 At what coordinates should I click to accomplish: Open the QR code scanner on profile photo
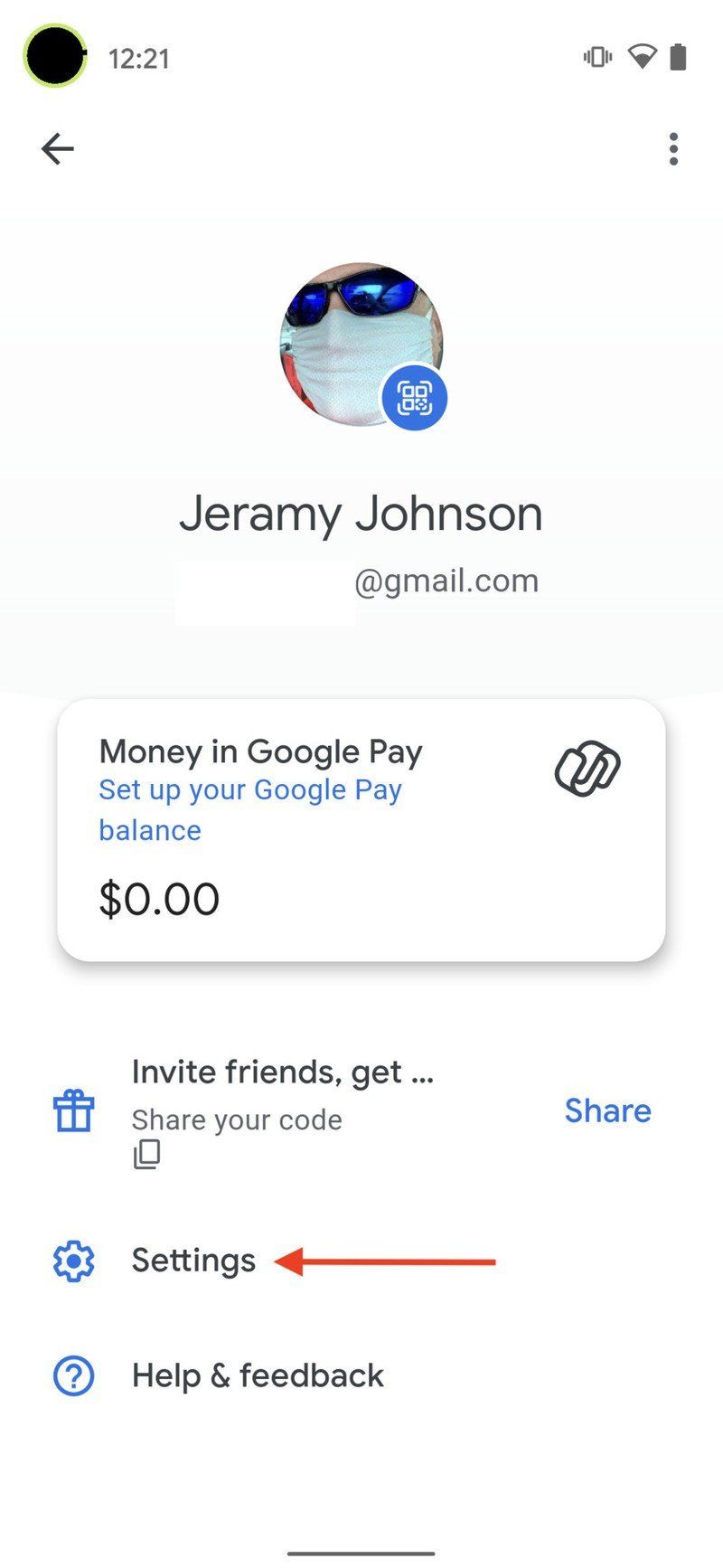pos(414,395)
